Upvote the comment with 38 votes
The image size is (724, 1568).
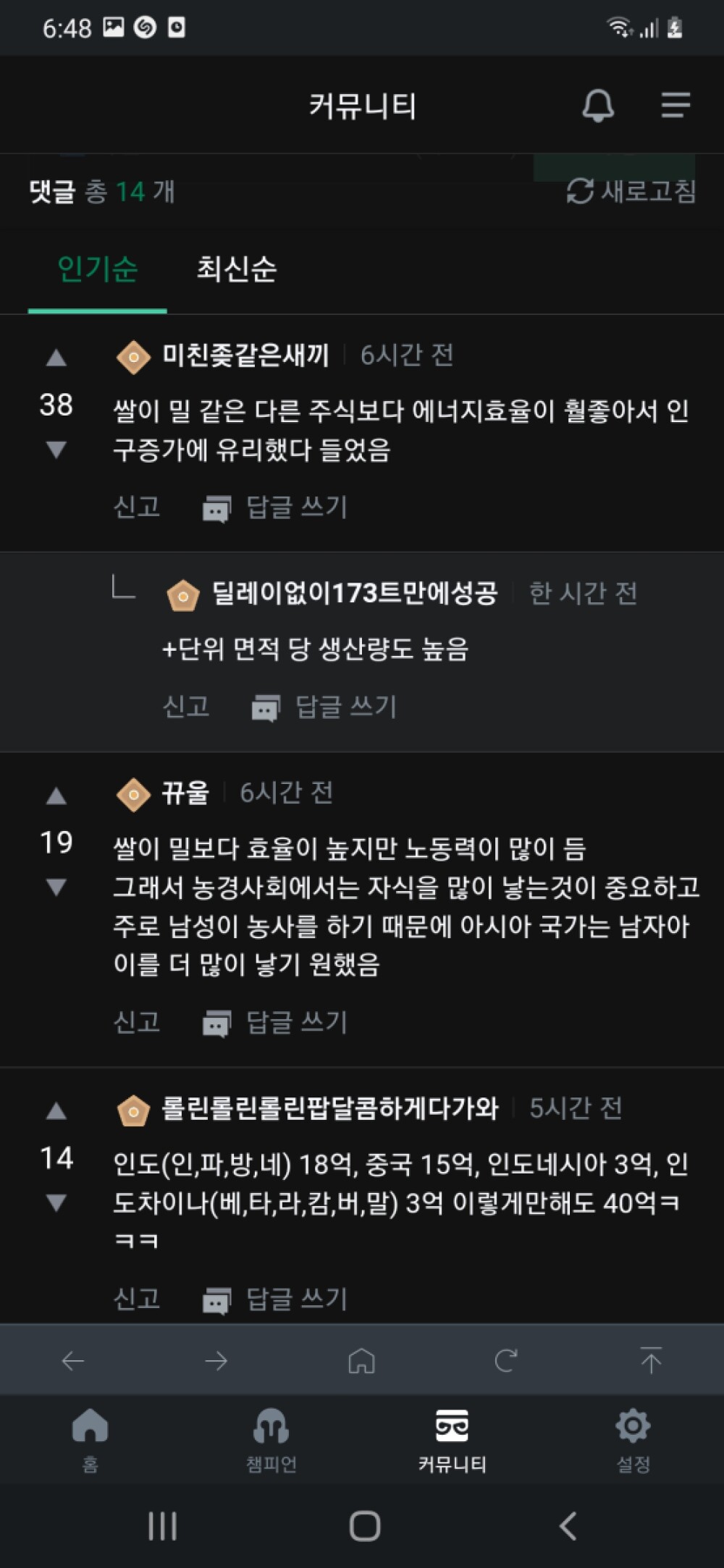[x=56, y=358]
